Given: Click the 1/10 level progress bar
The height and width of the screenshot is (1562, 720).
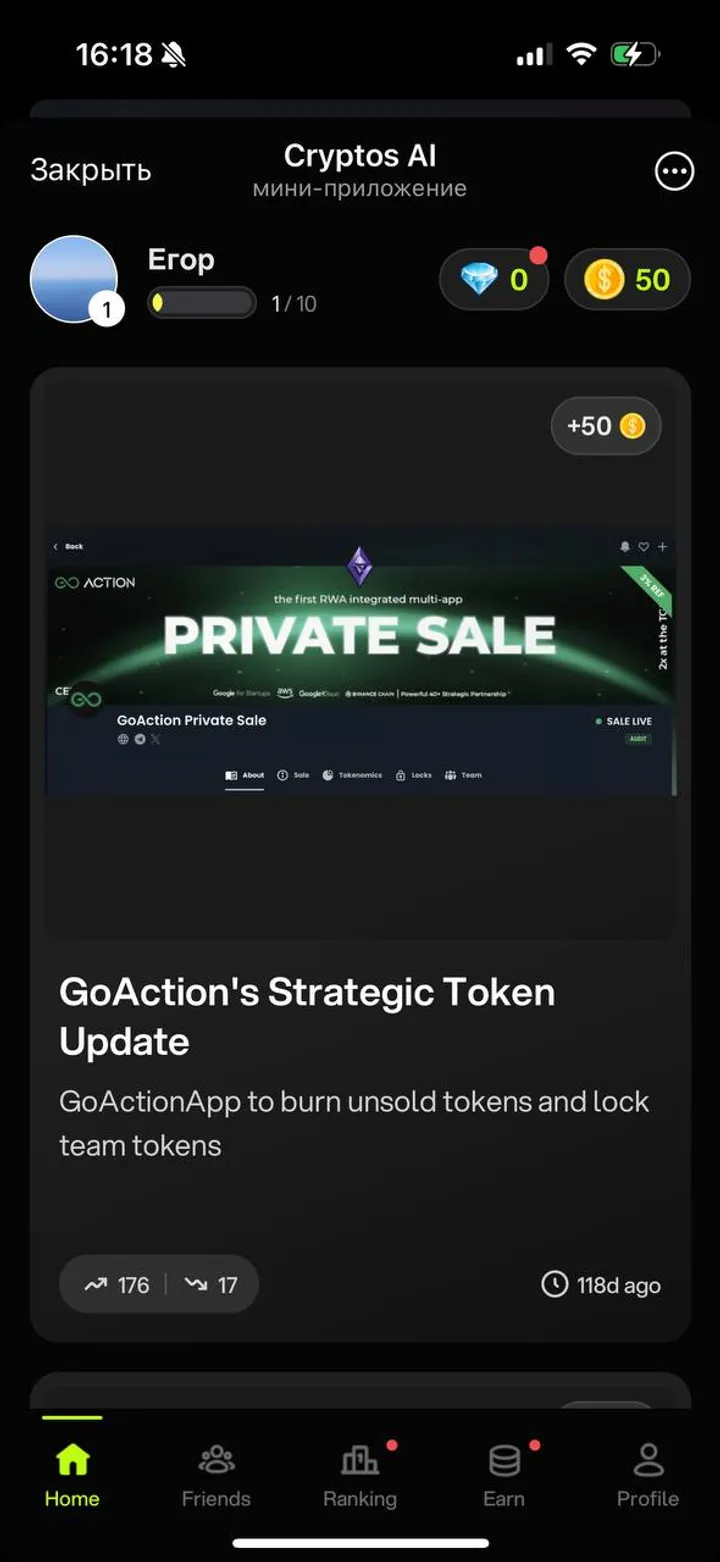Looking at the screenshot, I should point(201,303).
